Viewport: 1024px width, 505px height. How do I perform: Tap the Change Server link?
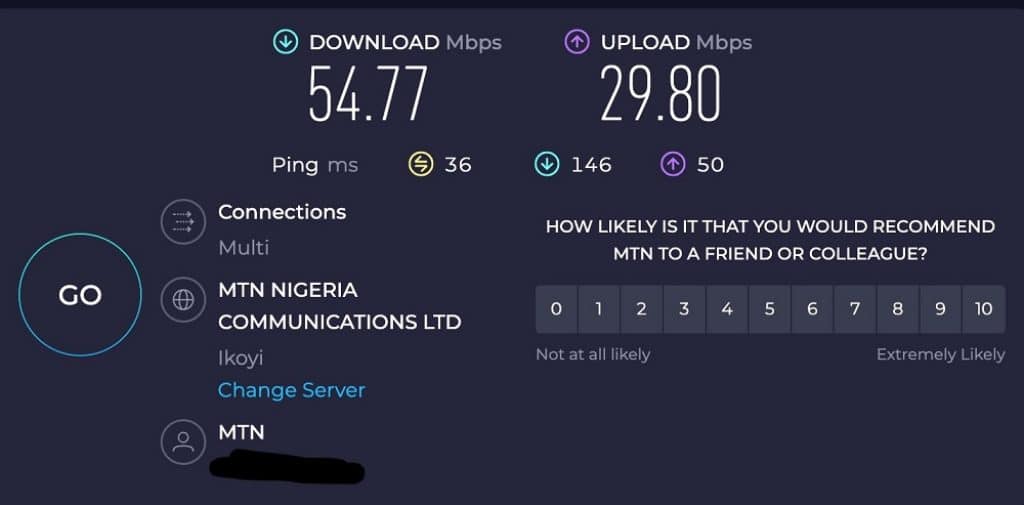[x=291, y=390]
